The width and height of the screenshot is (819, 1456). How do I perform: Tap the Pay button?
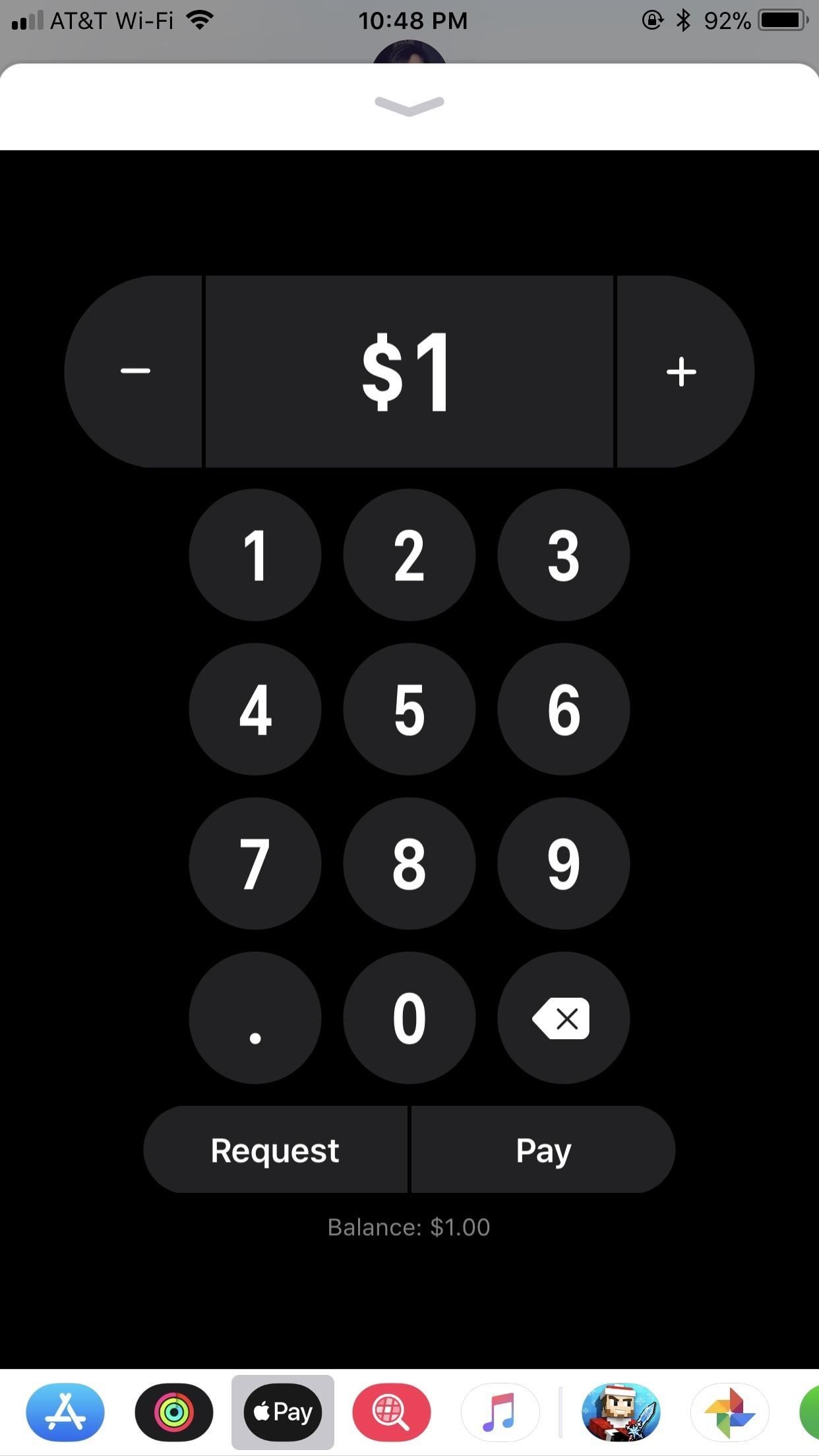[x=543, y=1149]
